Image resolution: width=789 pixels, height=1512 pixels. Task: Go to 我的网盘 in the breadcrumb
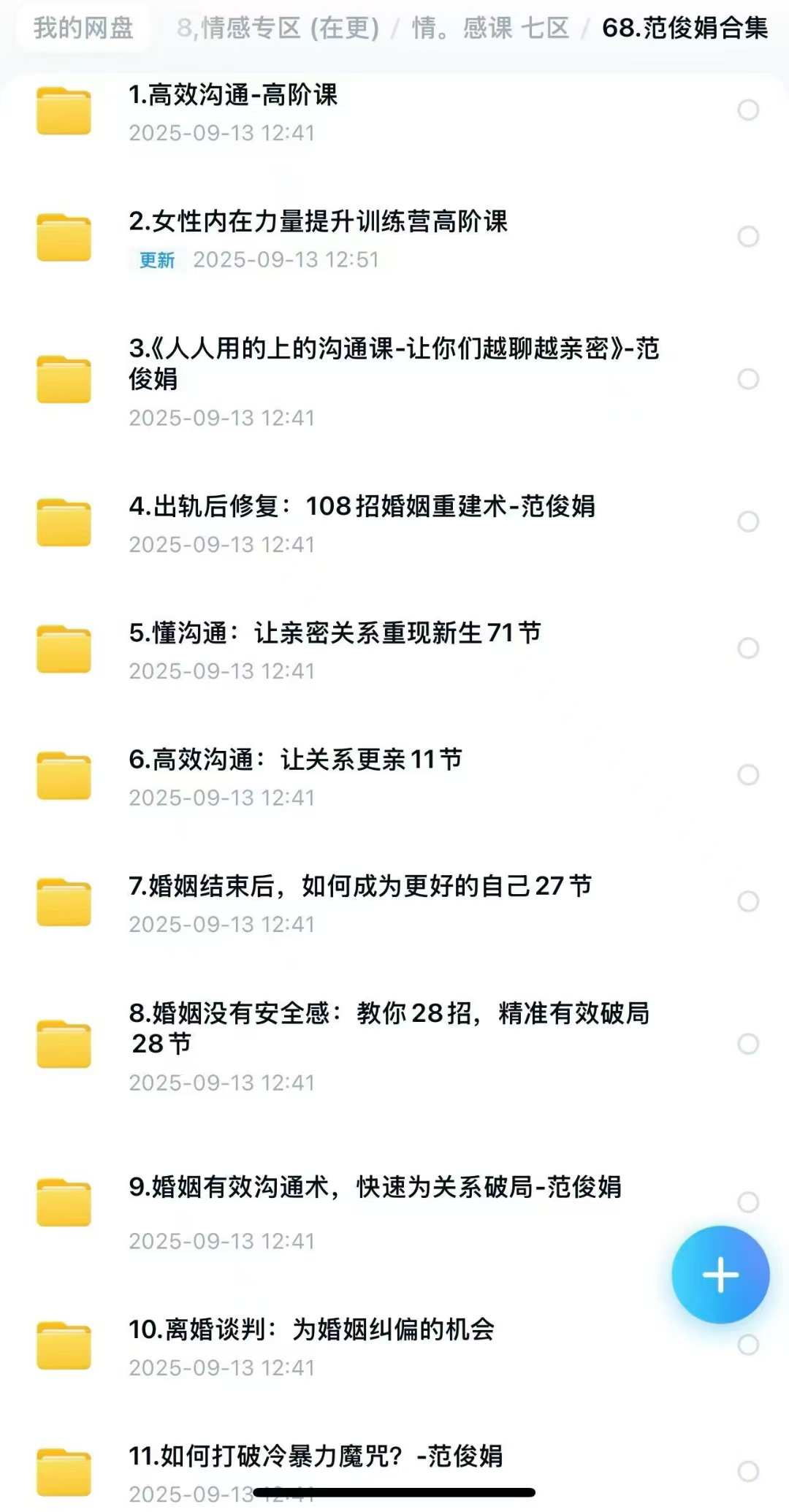(83, 28)
